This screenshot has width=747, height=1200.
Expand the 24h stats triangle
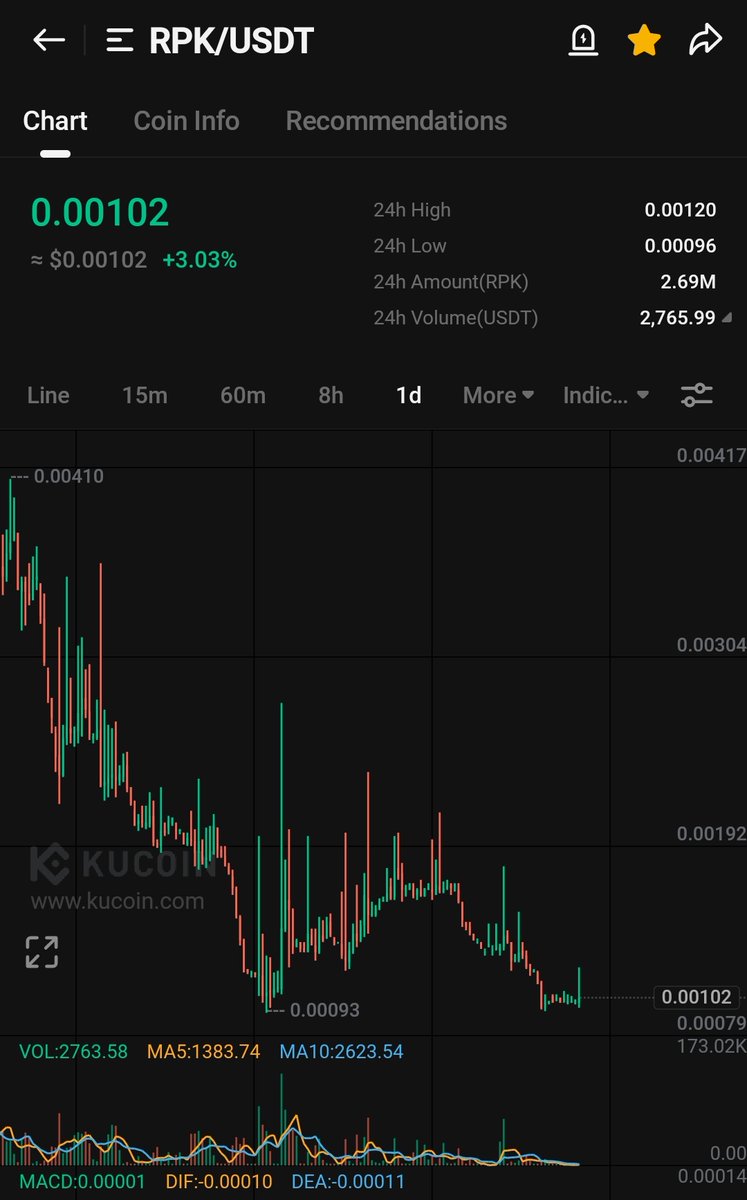[726, 318]
